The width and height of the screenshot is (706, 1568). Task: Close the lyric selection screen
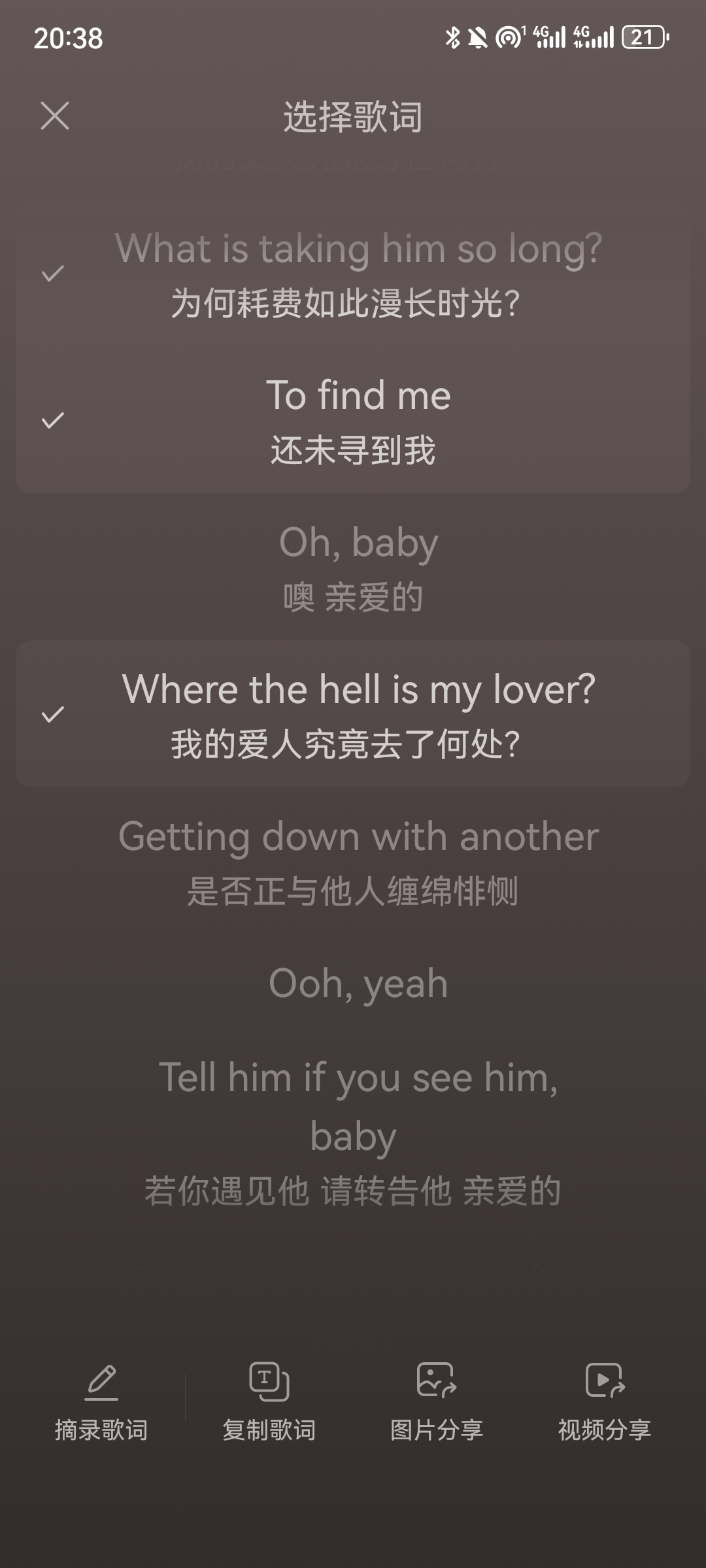point(55,116)
